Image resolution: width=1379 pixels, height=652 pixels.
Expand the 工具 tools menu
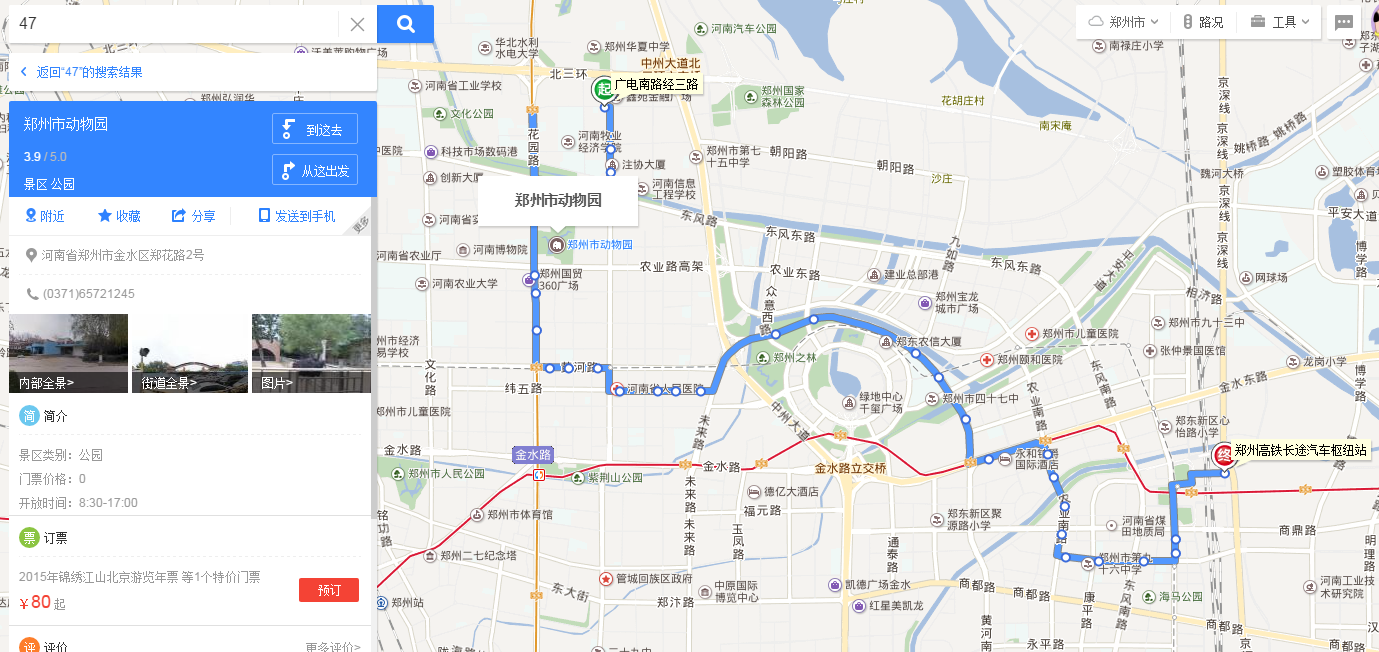pyautogui.click(x=1280, y=22)
